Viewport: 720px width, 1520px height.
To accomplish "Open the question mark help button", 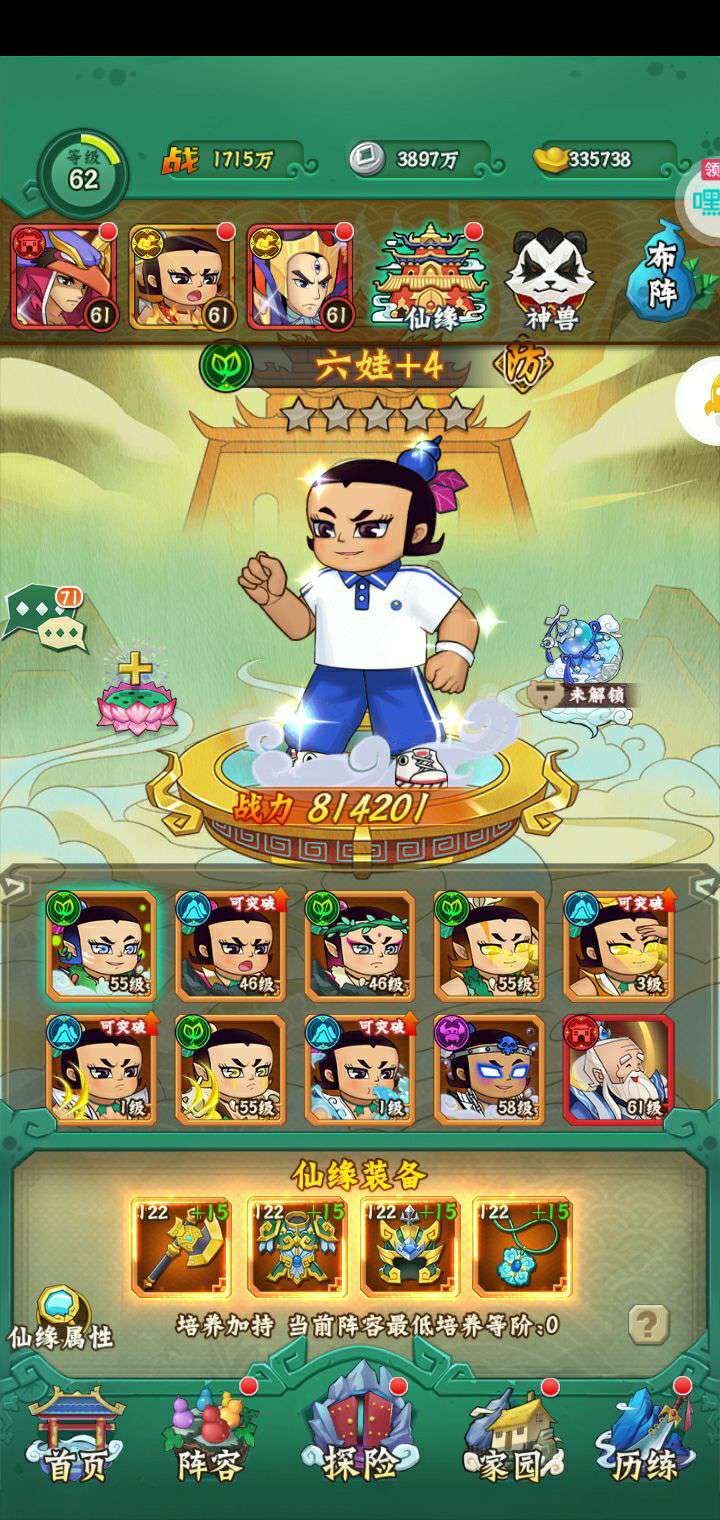I will (x=648, y=1324).
